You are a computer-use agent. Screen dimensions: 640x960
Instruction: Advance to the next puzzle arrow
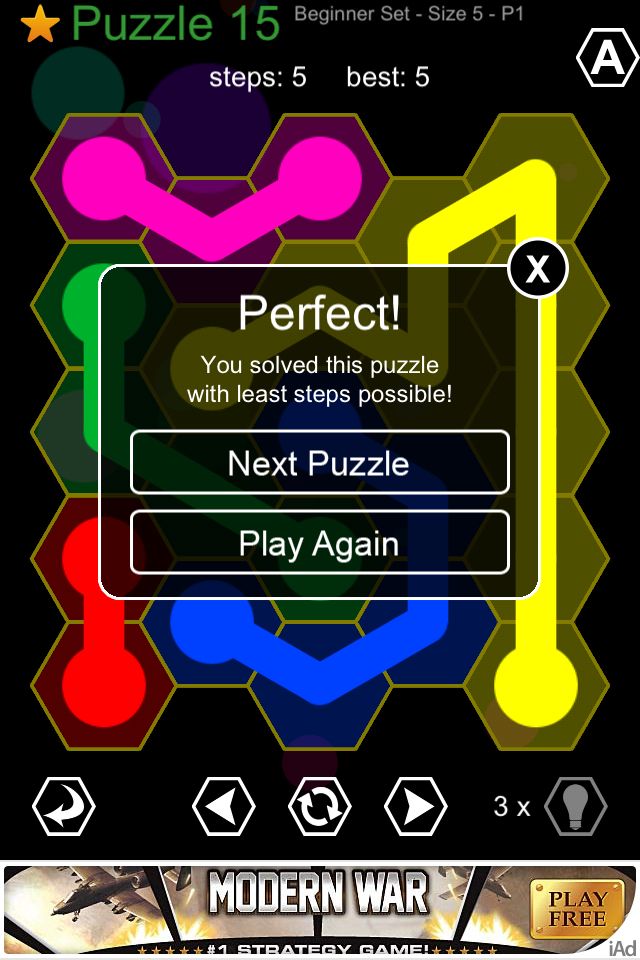415,806
